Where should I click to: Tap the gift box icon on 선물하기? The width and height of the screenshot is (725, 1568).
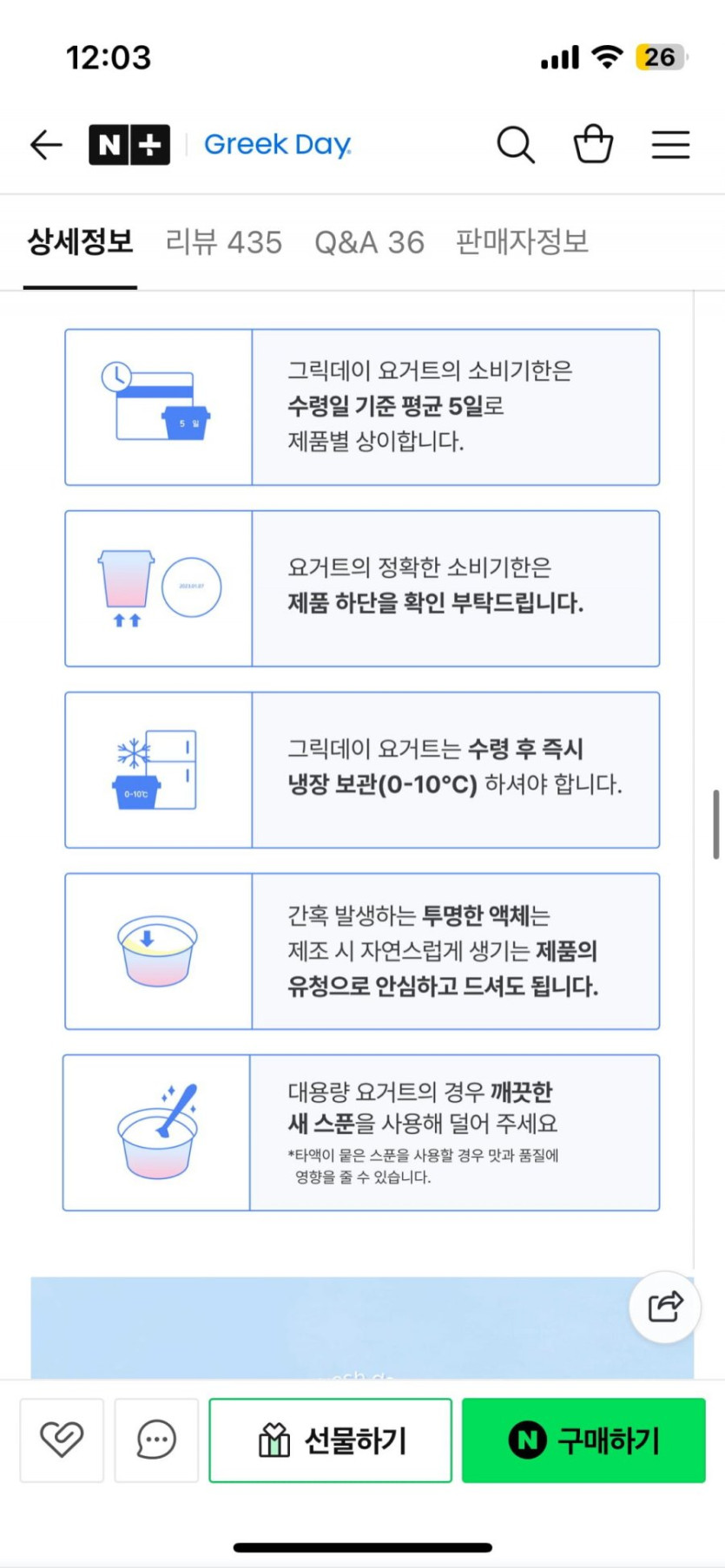click(x=274, y=1440)
